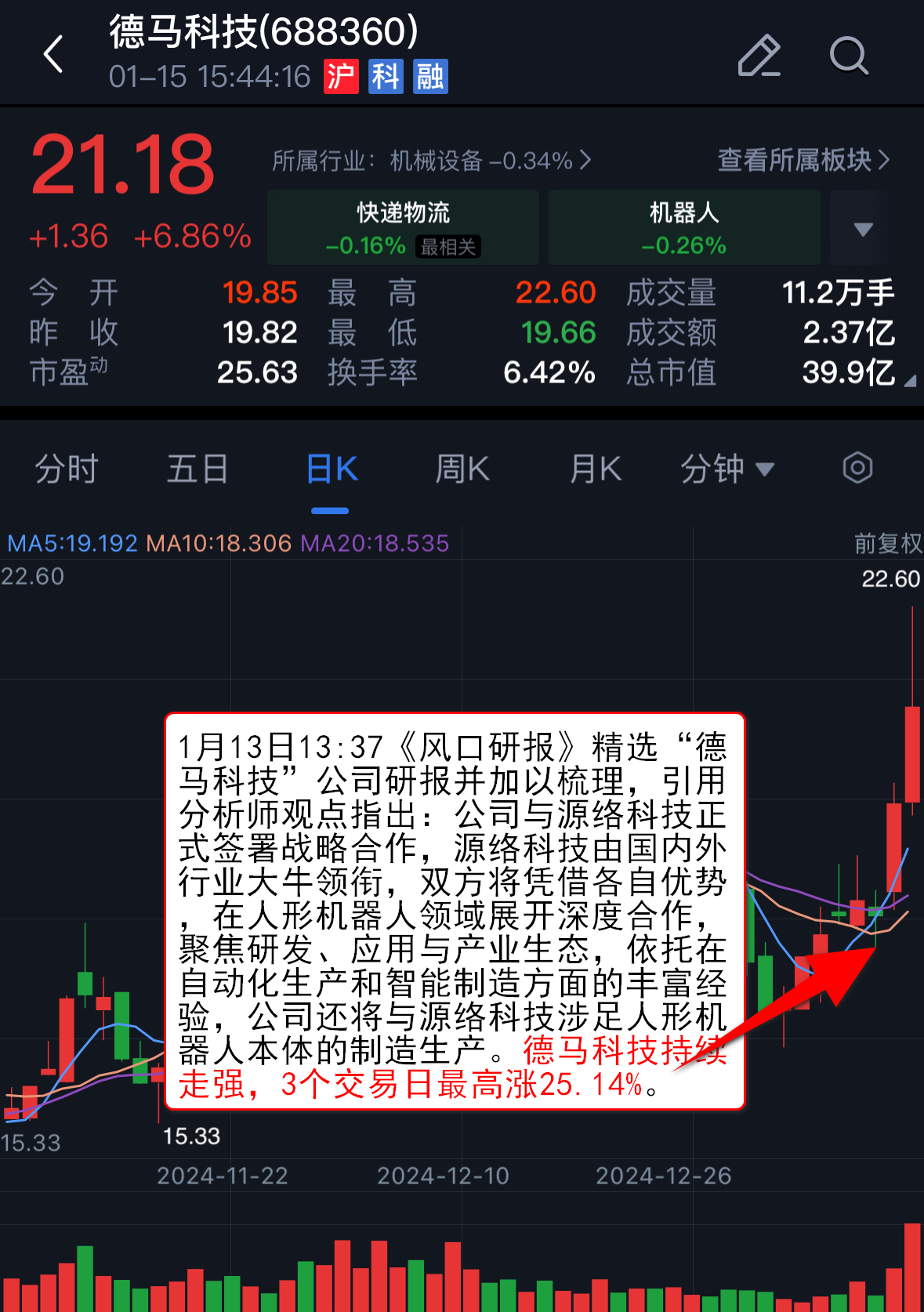
Task: Open the 机器人 sector chip
Action: [683, 227]
